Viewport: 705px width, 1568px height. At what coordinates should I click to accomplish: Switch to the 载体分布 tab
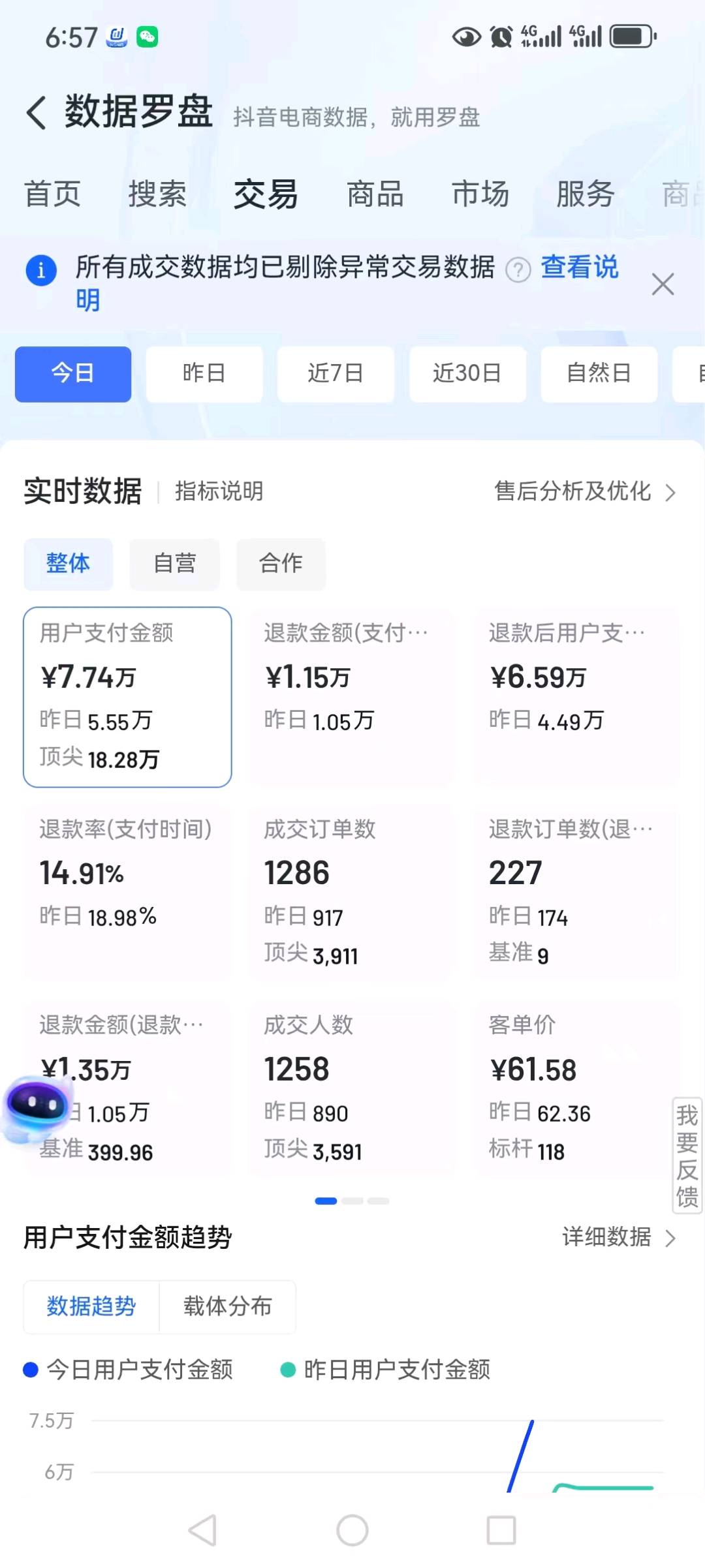click(227, 1307)
